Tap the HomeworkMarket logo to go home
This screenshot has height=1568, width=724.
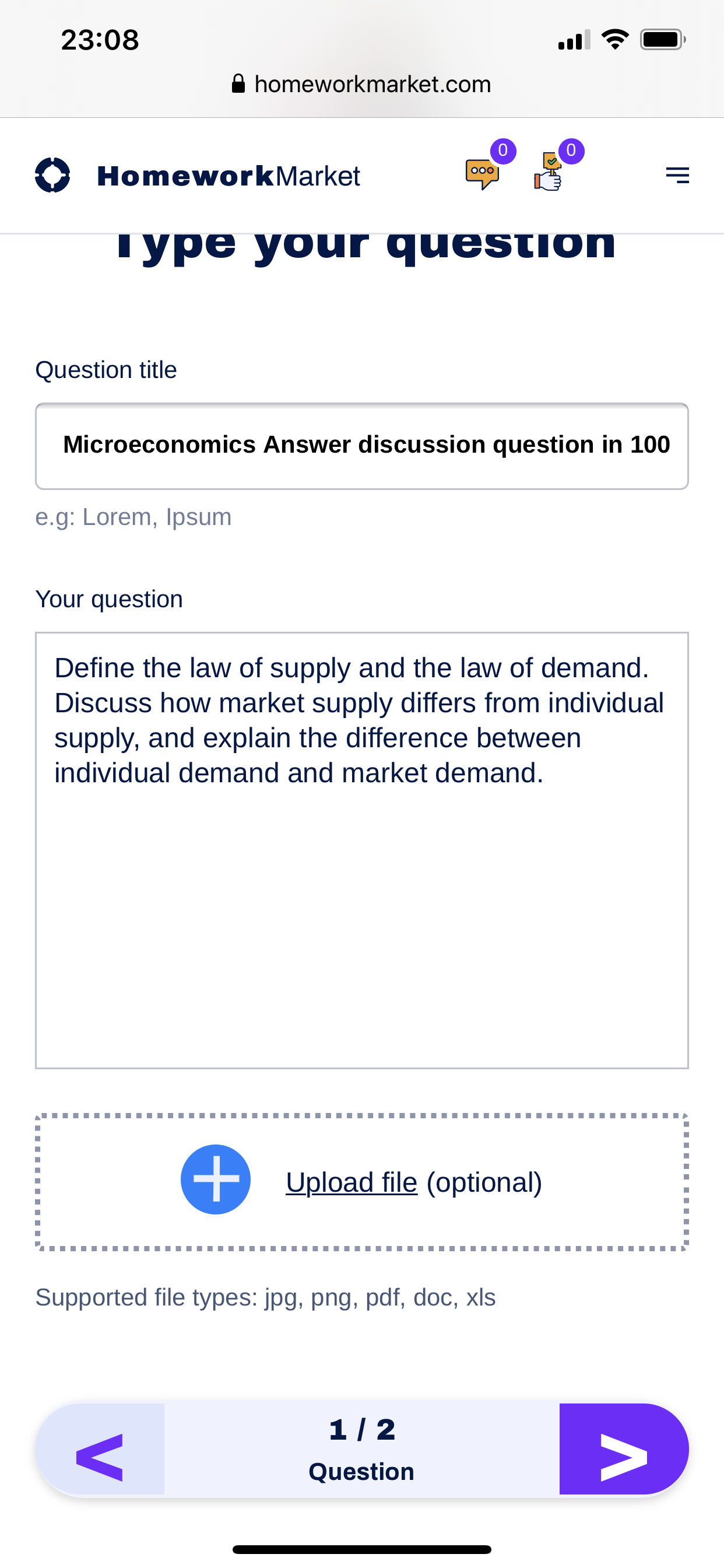[198, 176]
